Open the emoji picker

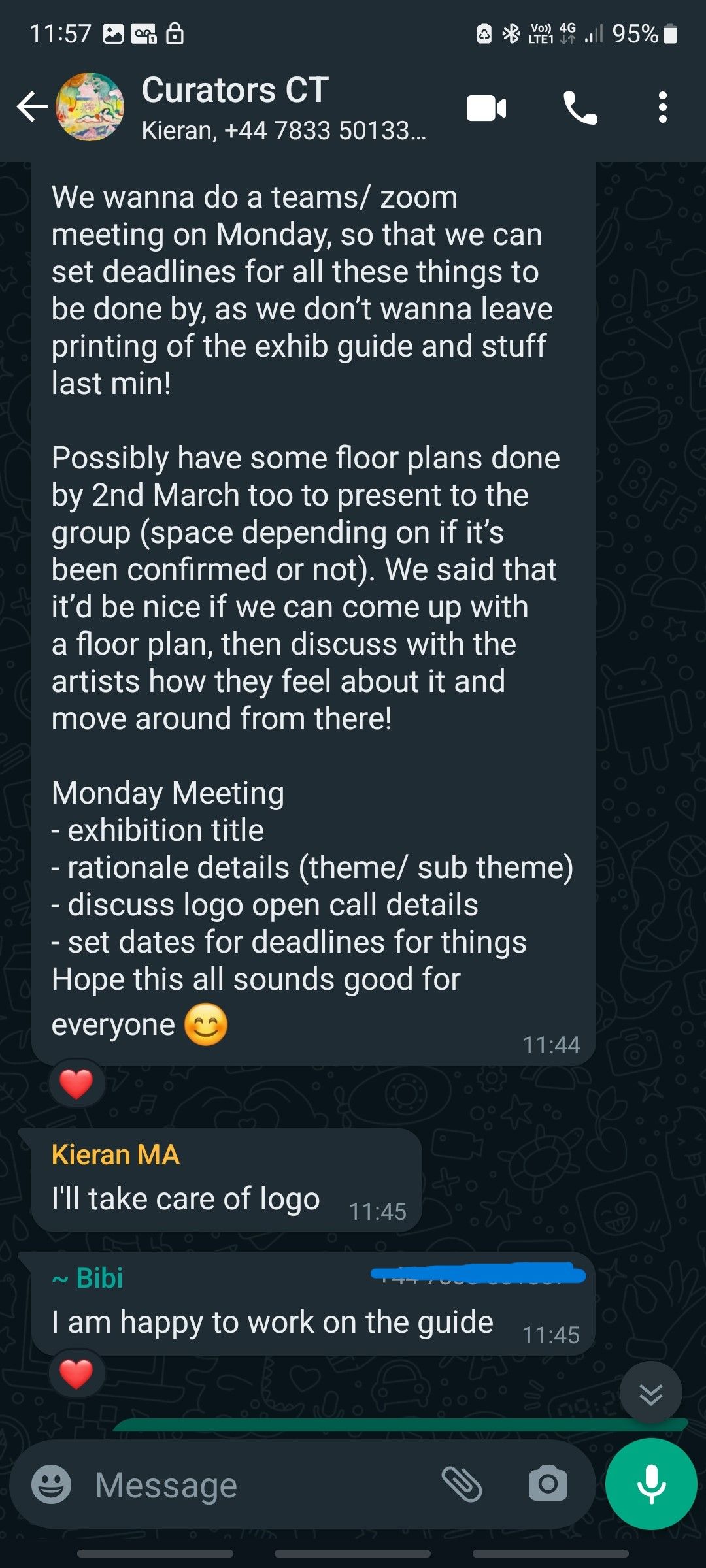52,1484
